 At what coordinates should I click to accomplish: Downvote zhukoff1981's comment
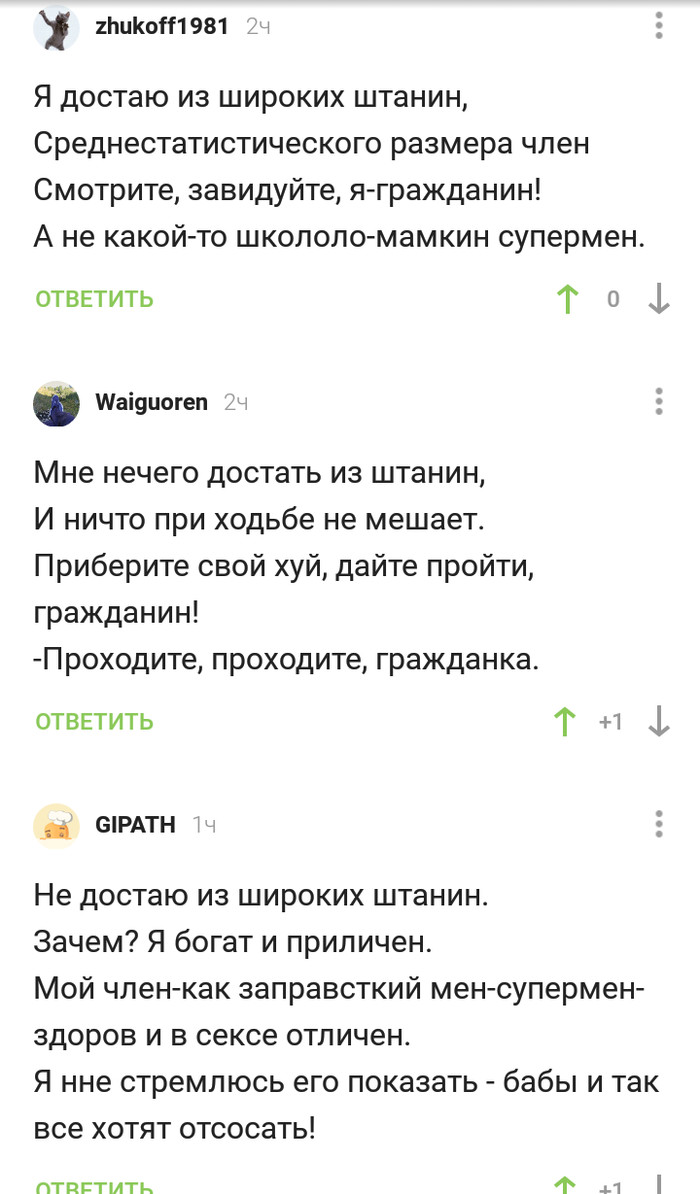tap(659, 299)
